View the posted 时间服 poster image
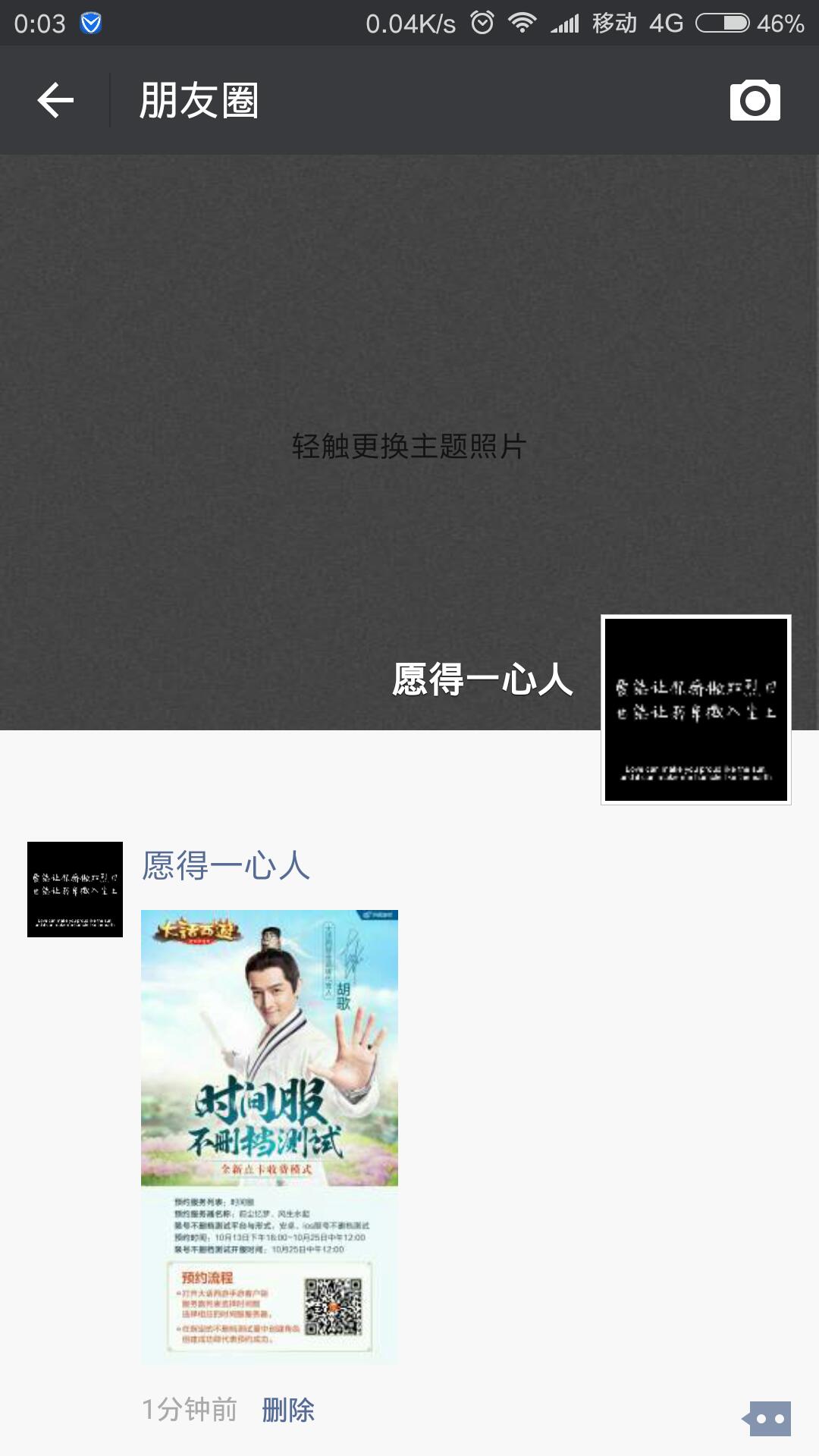Screen dimensions: 819x1456 [x=269, y=1136]
